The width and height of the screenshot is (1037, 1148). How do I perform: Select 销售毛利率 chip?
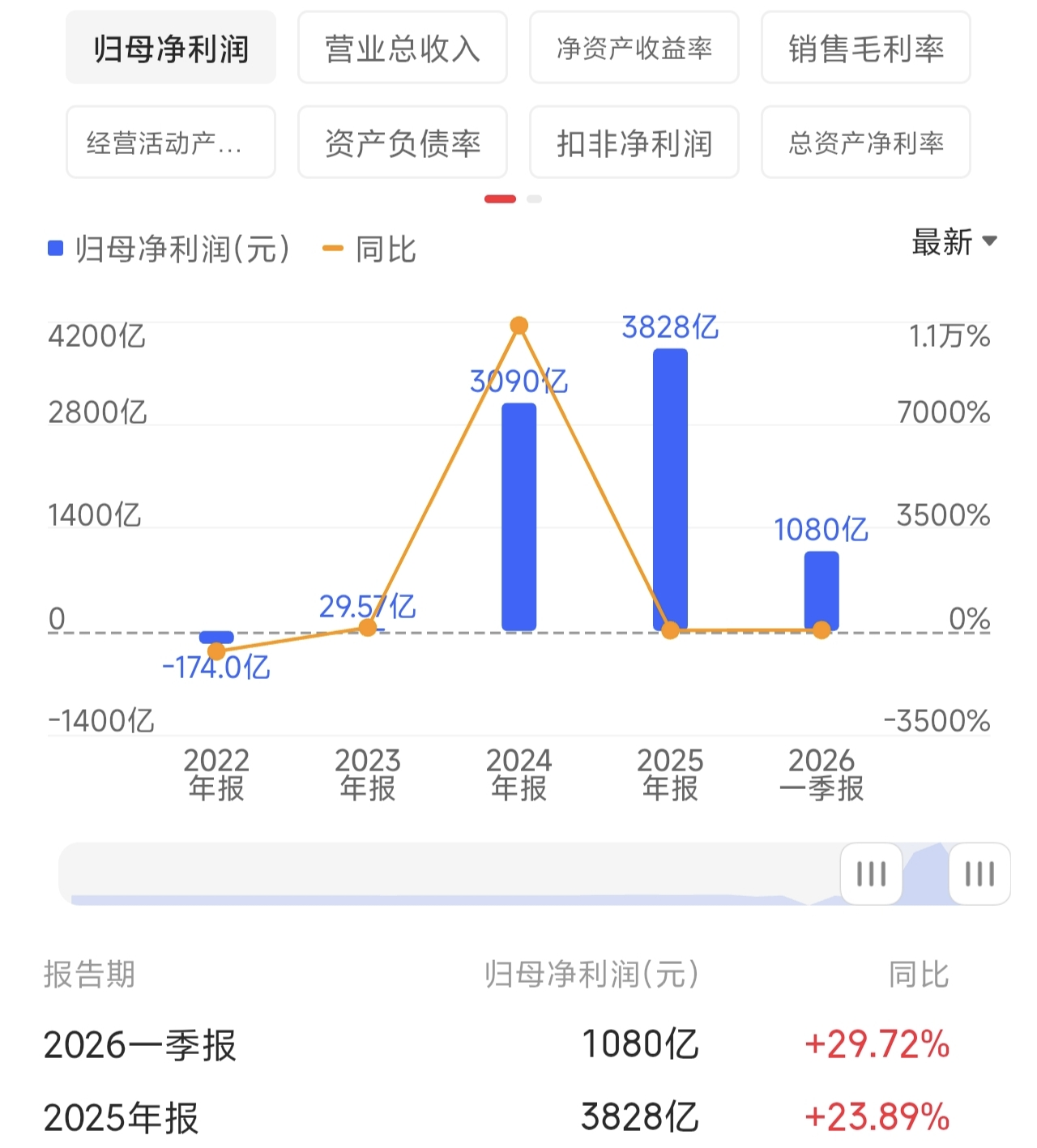(x=866, y=48)
